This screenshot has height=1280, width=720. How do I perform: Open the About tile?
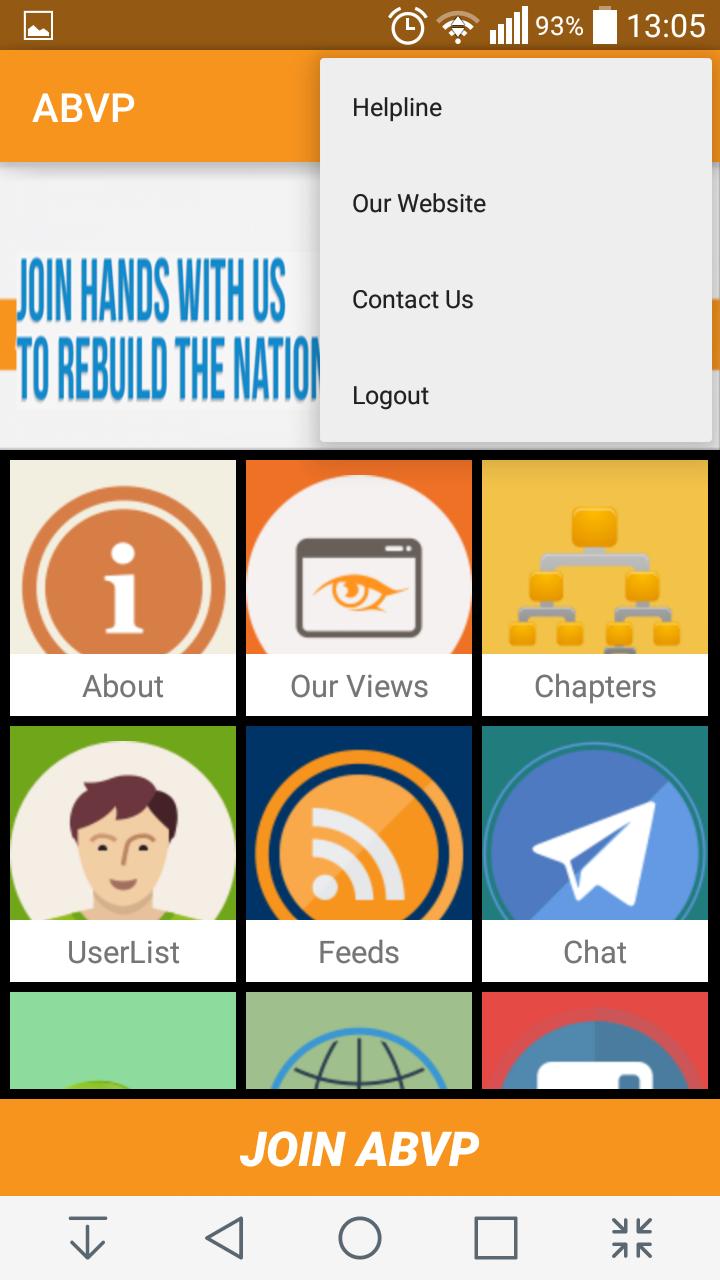click(123, 587)
